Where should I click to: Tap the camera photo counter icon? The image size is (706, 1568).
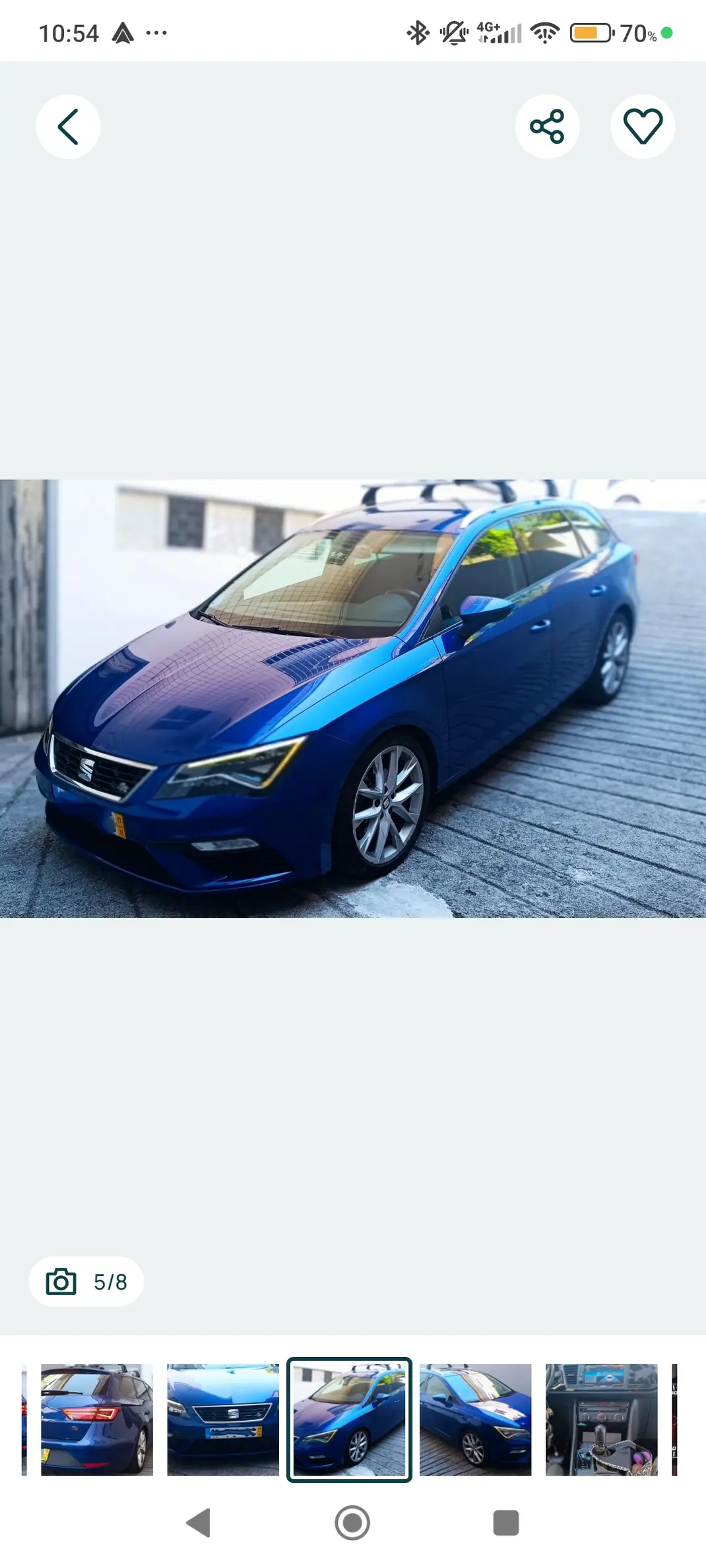click(61, 1281)
